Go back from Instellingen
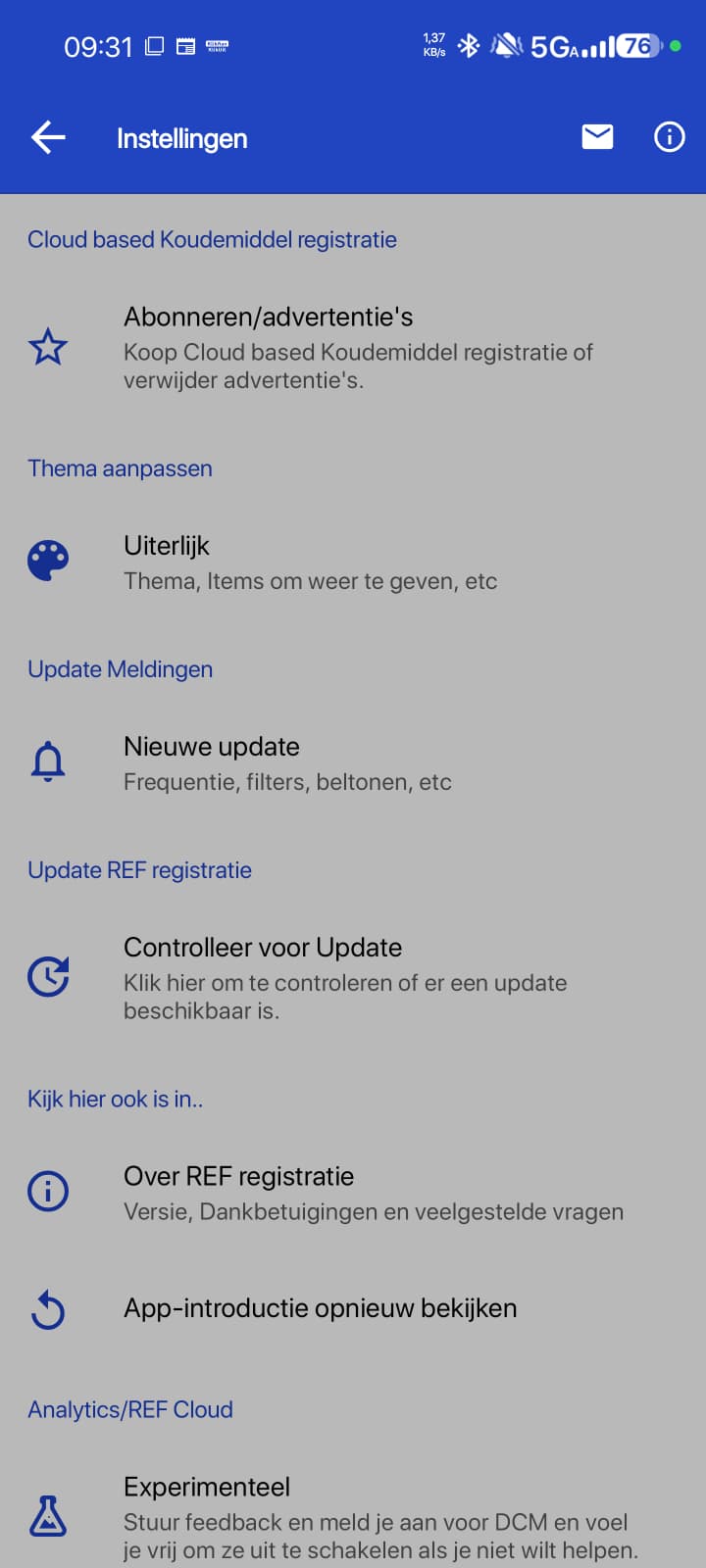This screenshot has width=706, height=1568. (x=48, y=138)
